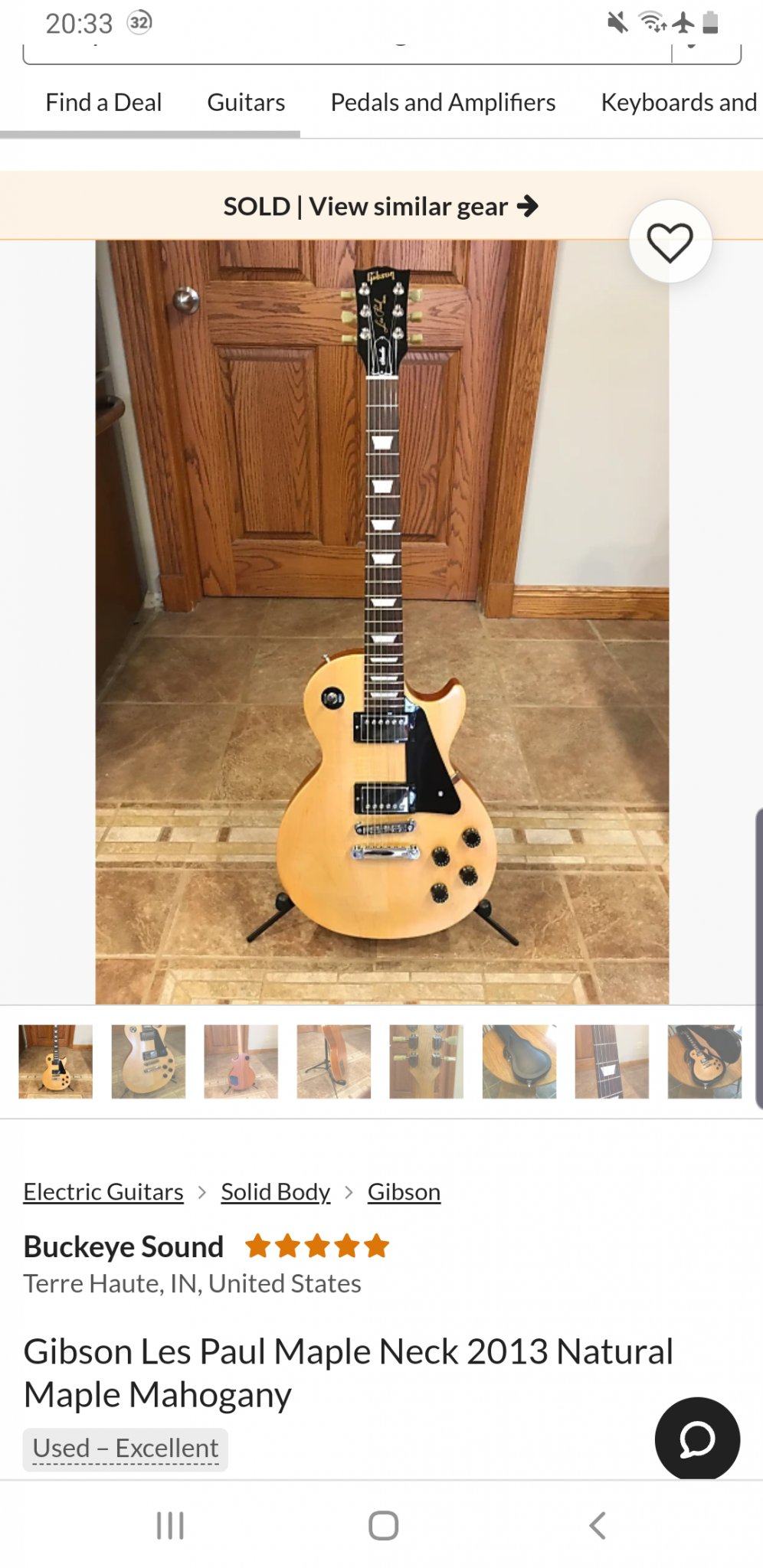Open the main guitar photo full screen
The height and width of the screenshot is (1568, 763).
[381, 622]
